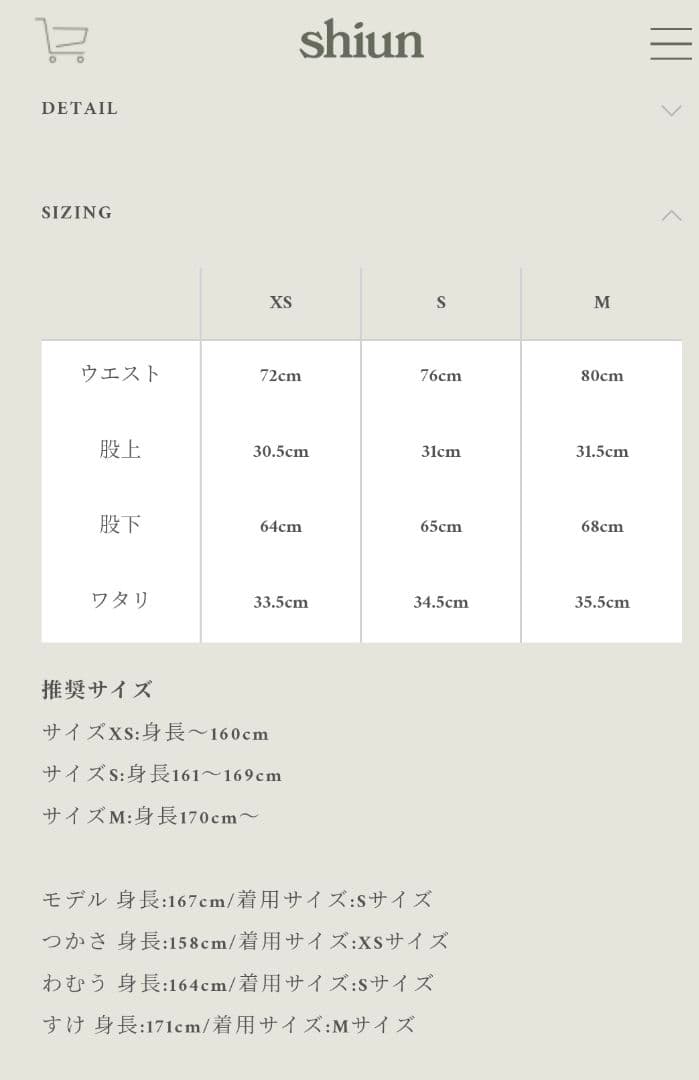Open the hamburger menu
This screenshot has height=1080, width=699.
point(670,43)
